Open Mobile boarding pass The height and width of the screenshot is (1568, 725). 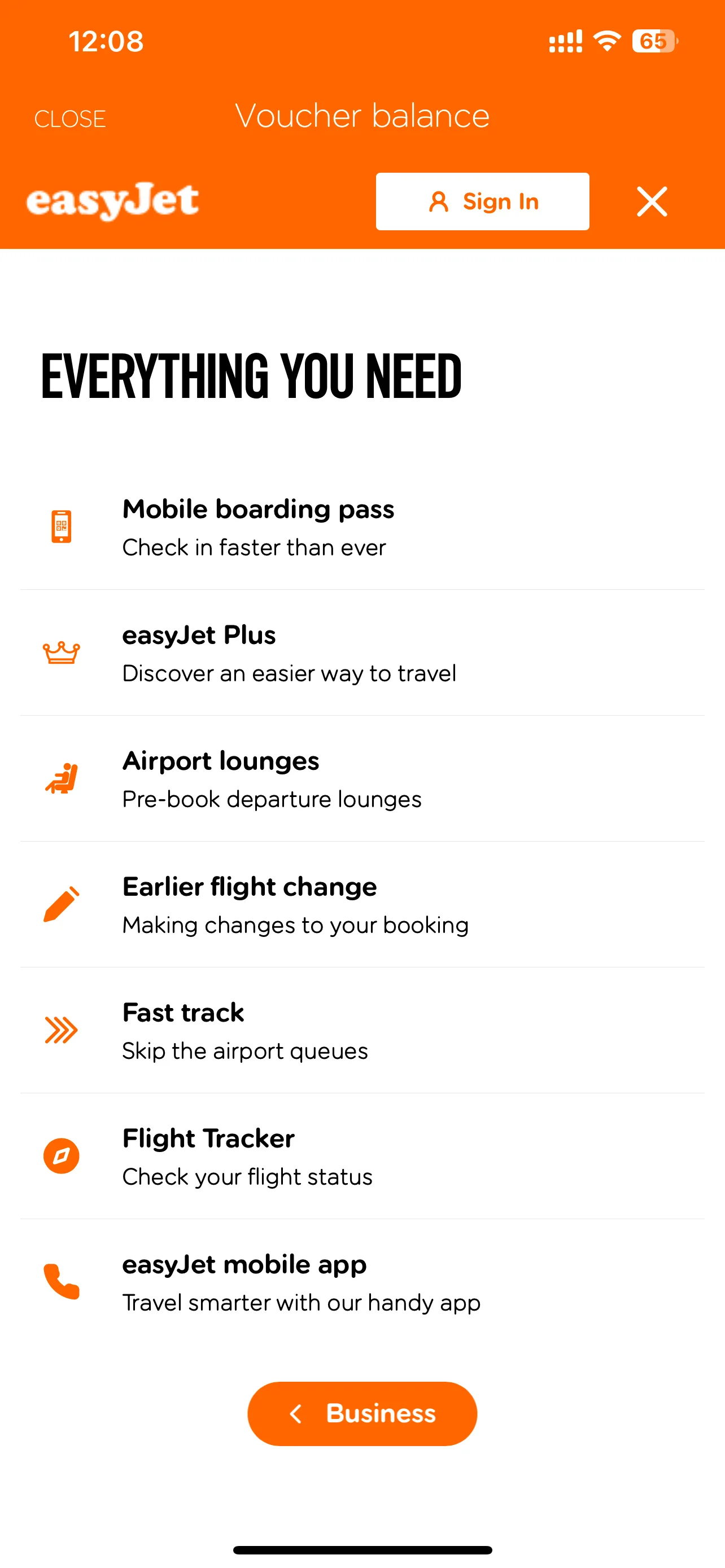(258, 527)
